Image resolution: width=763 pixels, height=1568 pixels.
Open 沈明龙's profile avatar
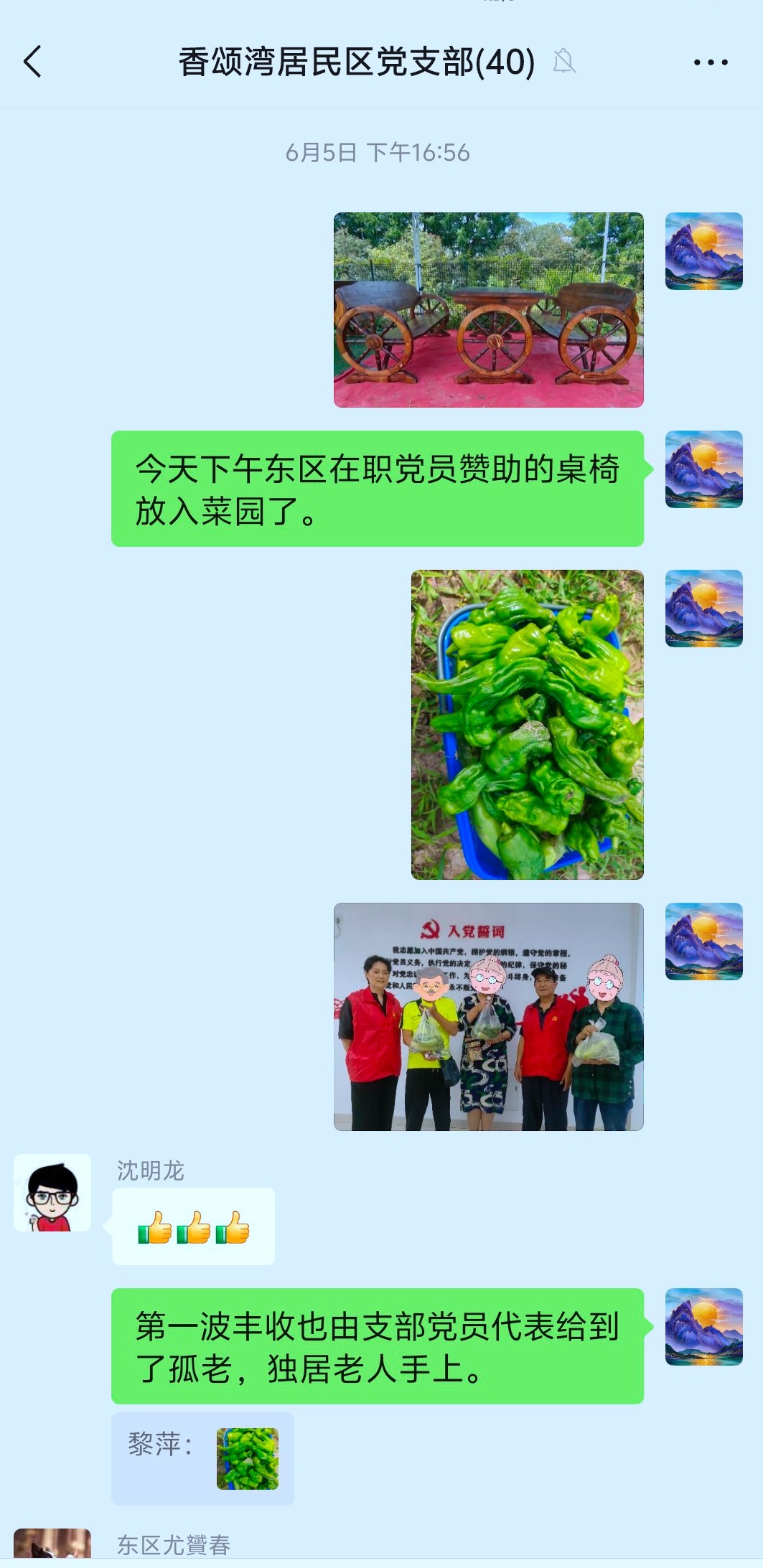click(x=52, y=1193)
